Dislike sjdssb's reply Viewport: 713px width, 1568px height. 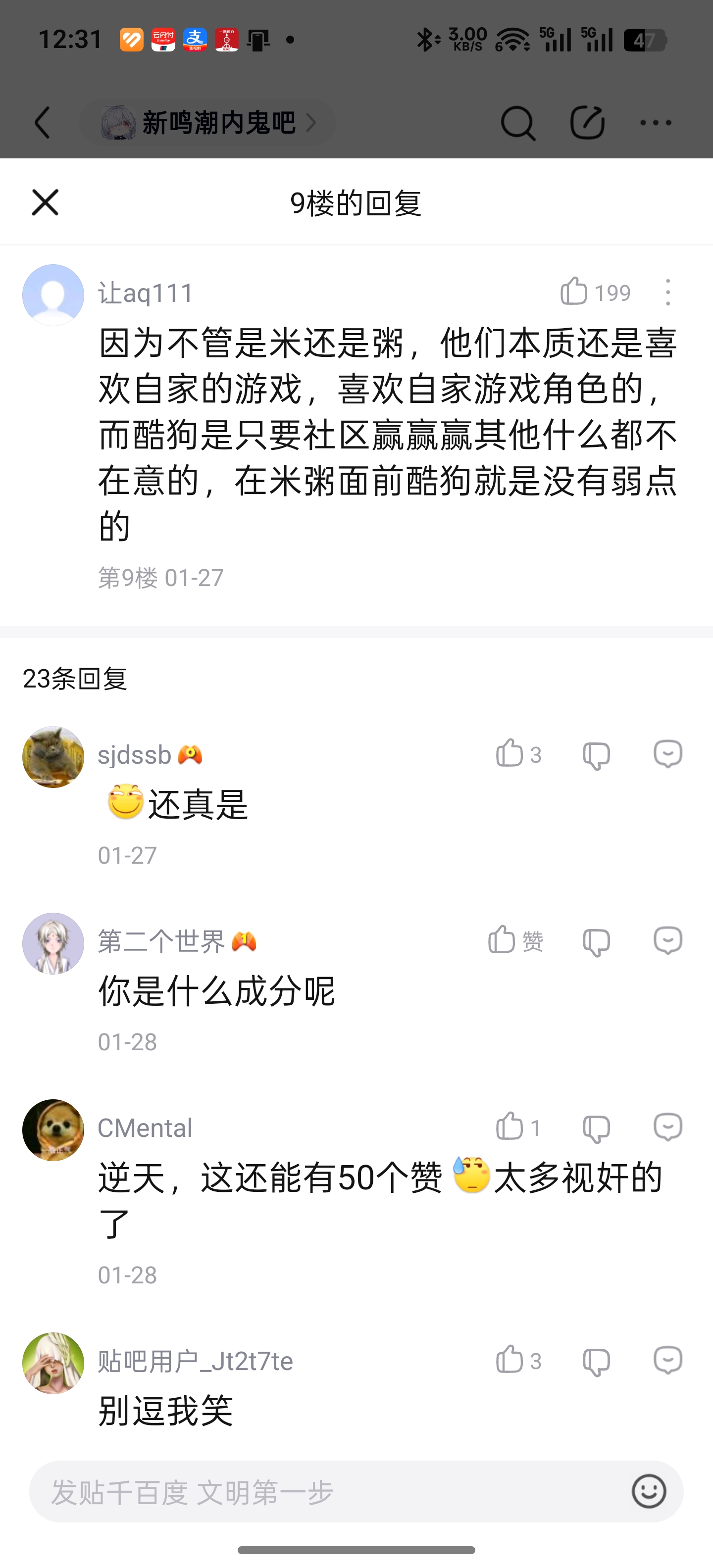point(596,755)
